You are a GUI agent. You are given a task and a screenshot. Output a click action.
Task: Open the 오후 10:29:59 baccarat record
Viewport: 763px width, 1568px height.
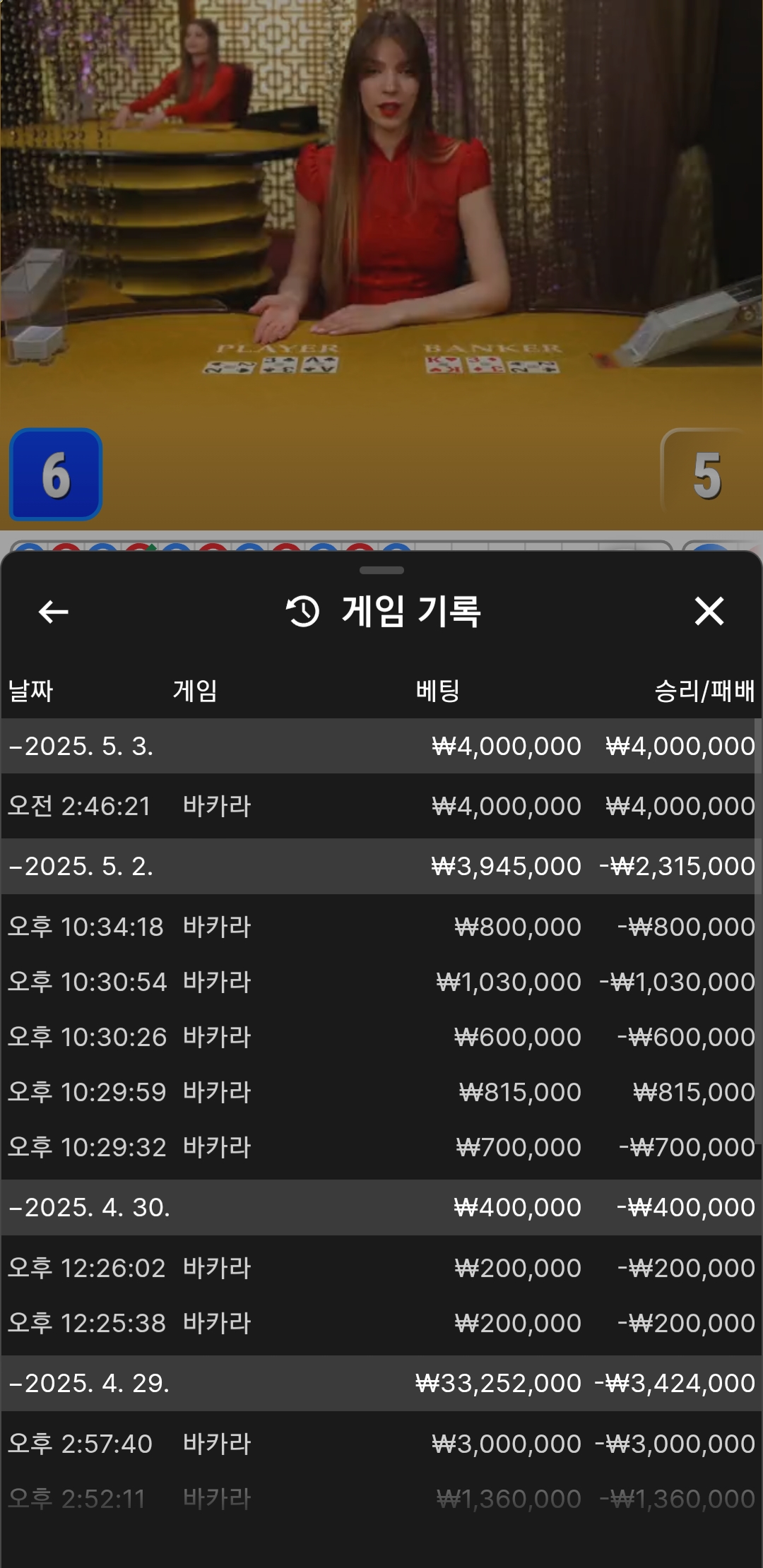click(x=381, y=1092)
